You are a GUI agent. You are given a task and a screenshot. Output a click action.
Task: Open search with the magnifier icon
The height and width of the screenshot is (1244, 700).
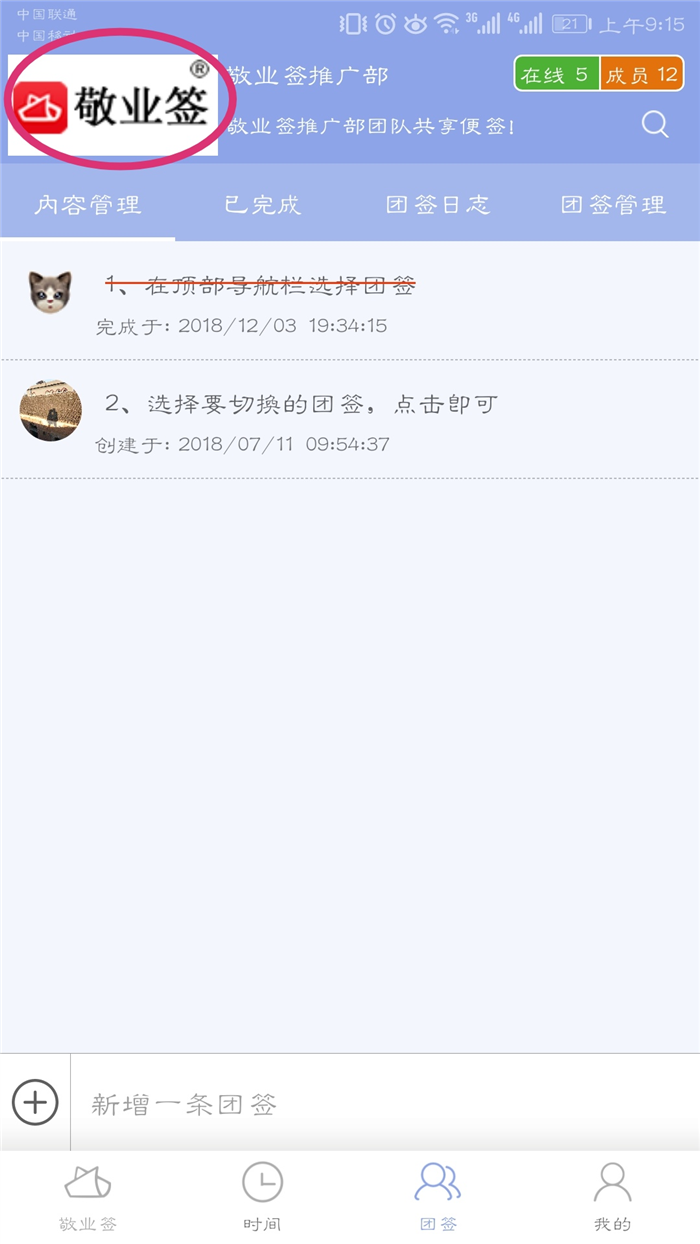(655, 125)
